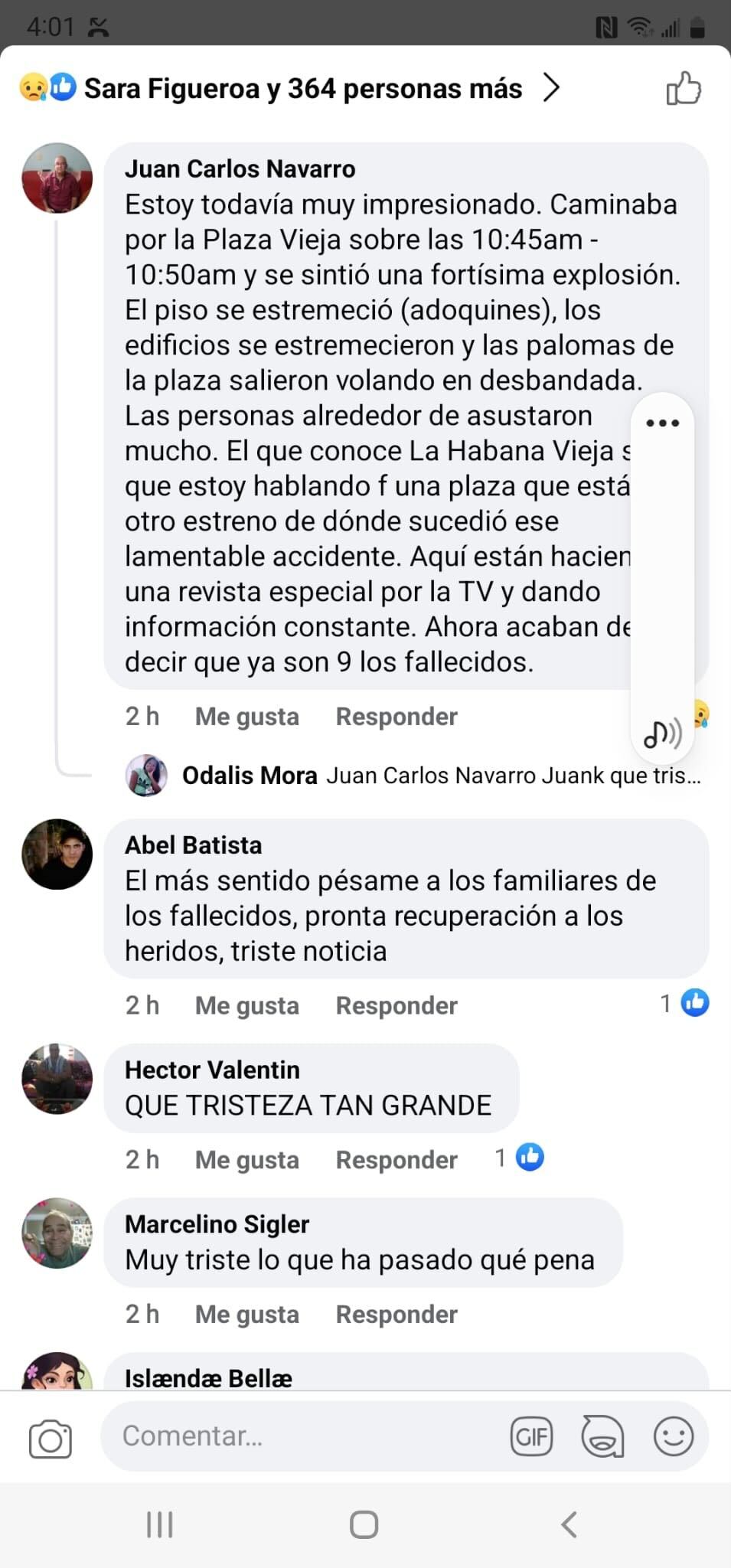
Task: View Abel Batista's profile photo
Action: click(57, 854)
